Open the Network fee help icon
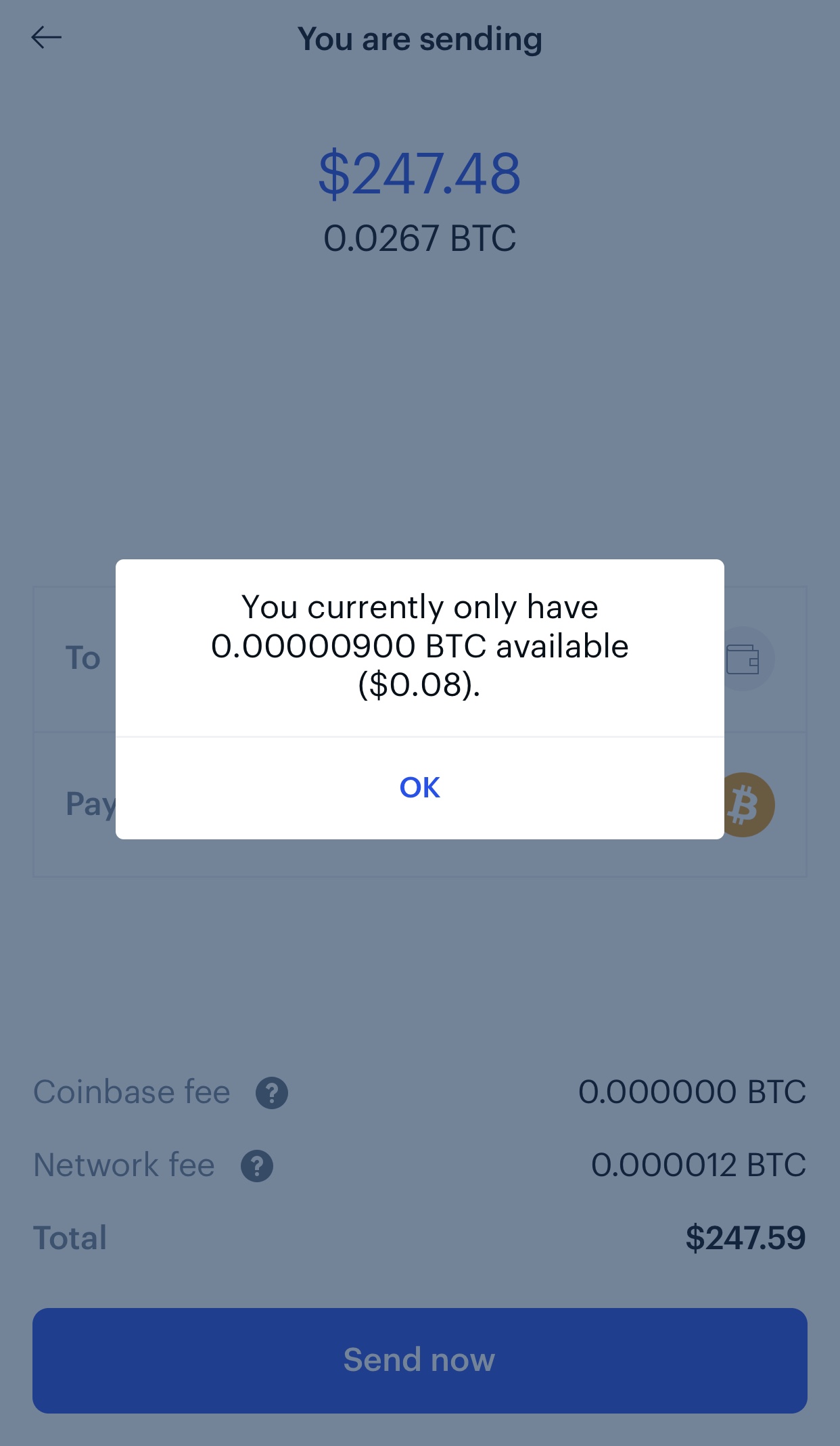Image resolution: width=840 pixels, height=1446 pixels. coord(257,1166)
